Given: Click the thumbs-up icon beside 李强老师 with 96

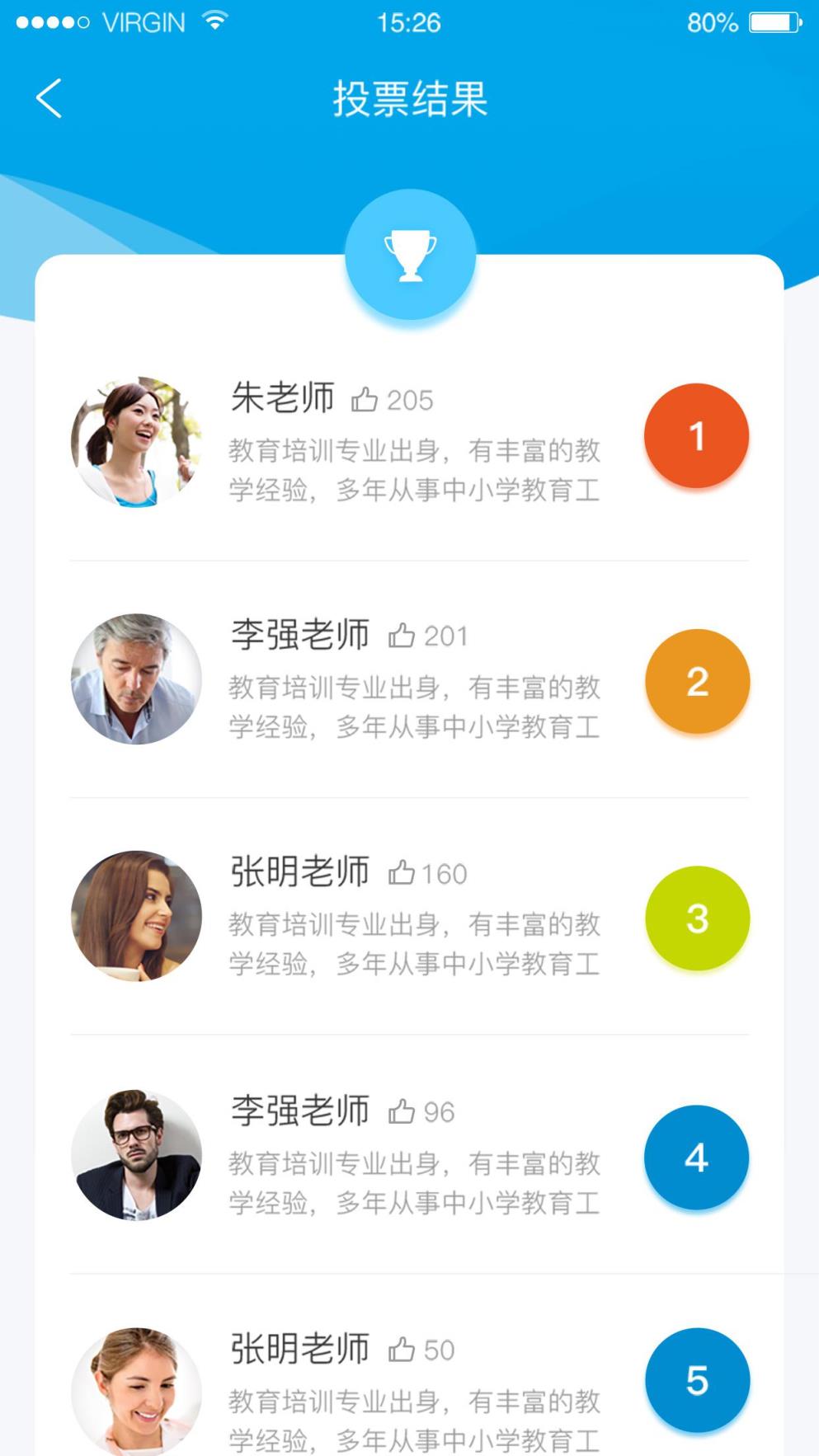Looking at the screenshot, I should [x=402, y=1111].
